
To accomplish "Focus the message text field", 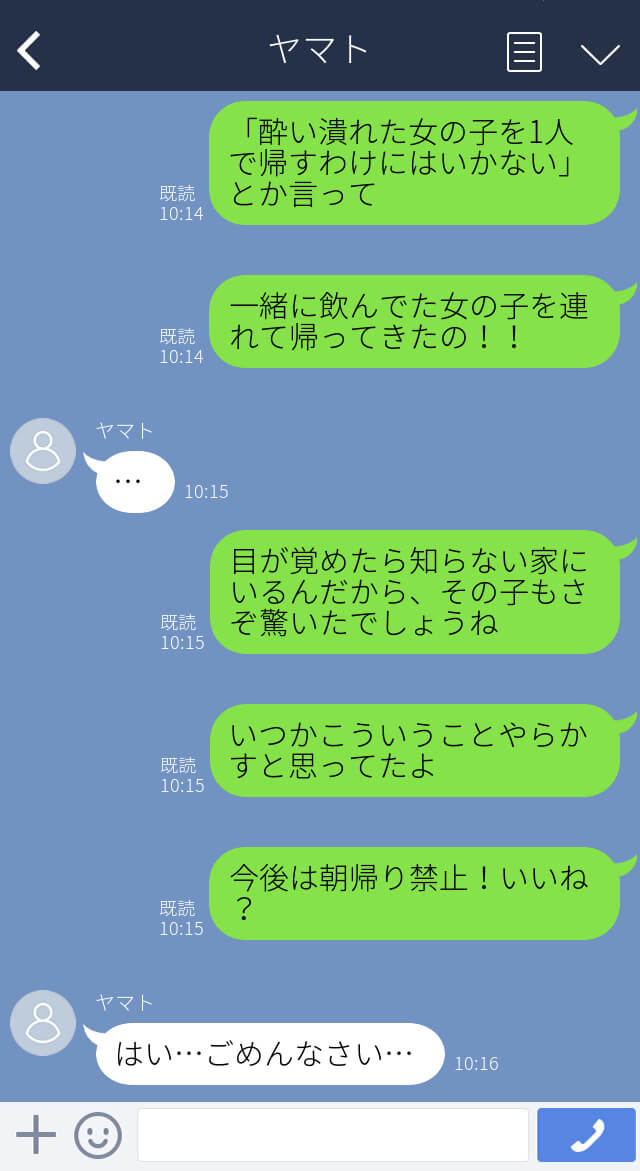I will 332,1135.
